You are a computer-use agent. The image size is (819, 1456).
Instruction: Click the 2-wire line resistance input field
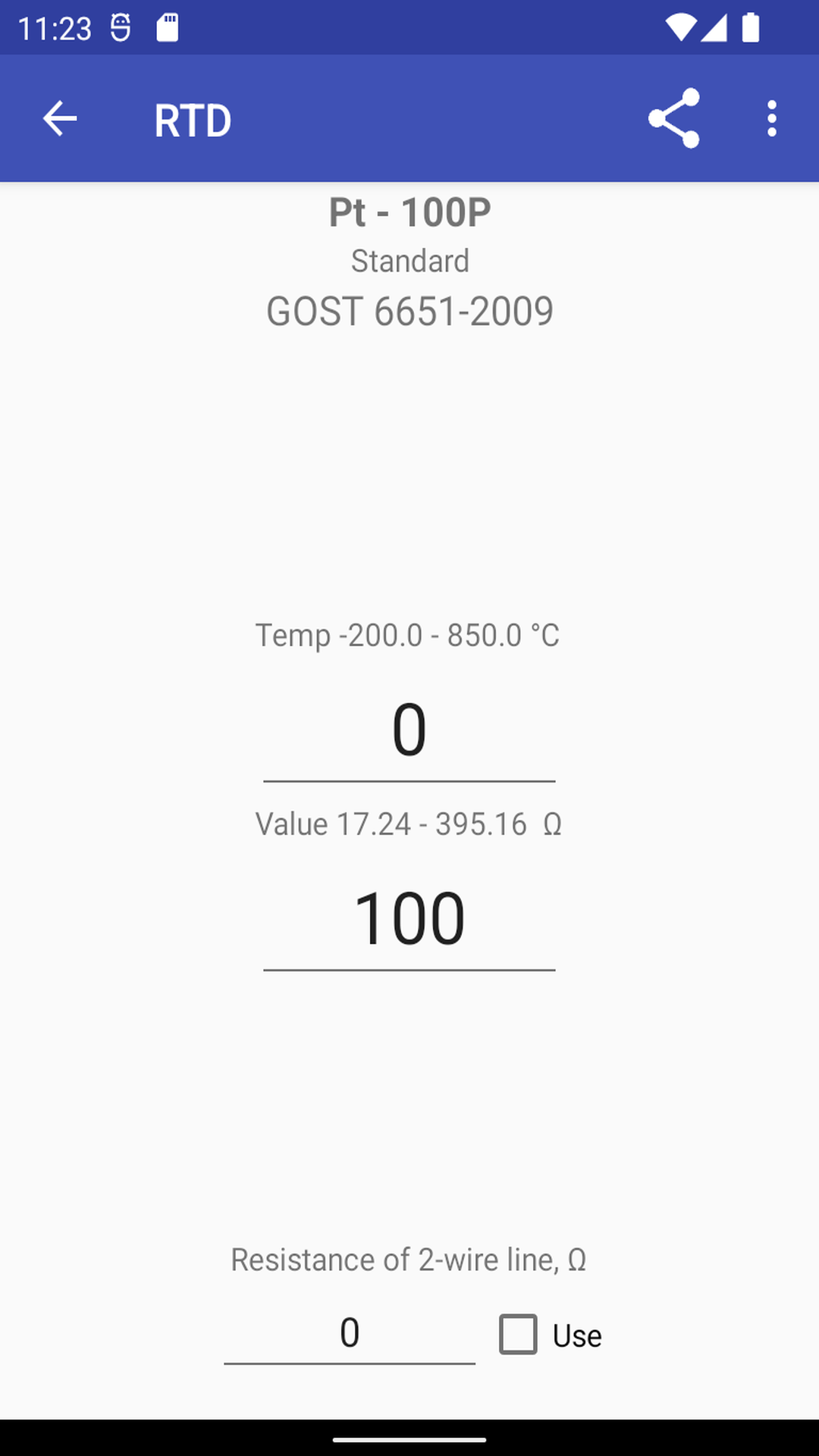click(x=349, y=1332)
